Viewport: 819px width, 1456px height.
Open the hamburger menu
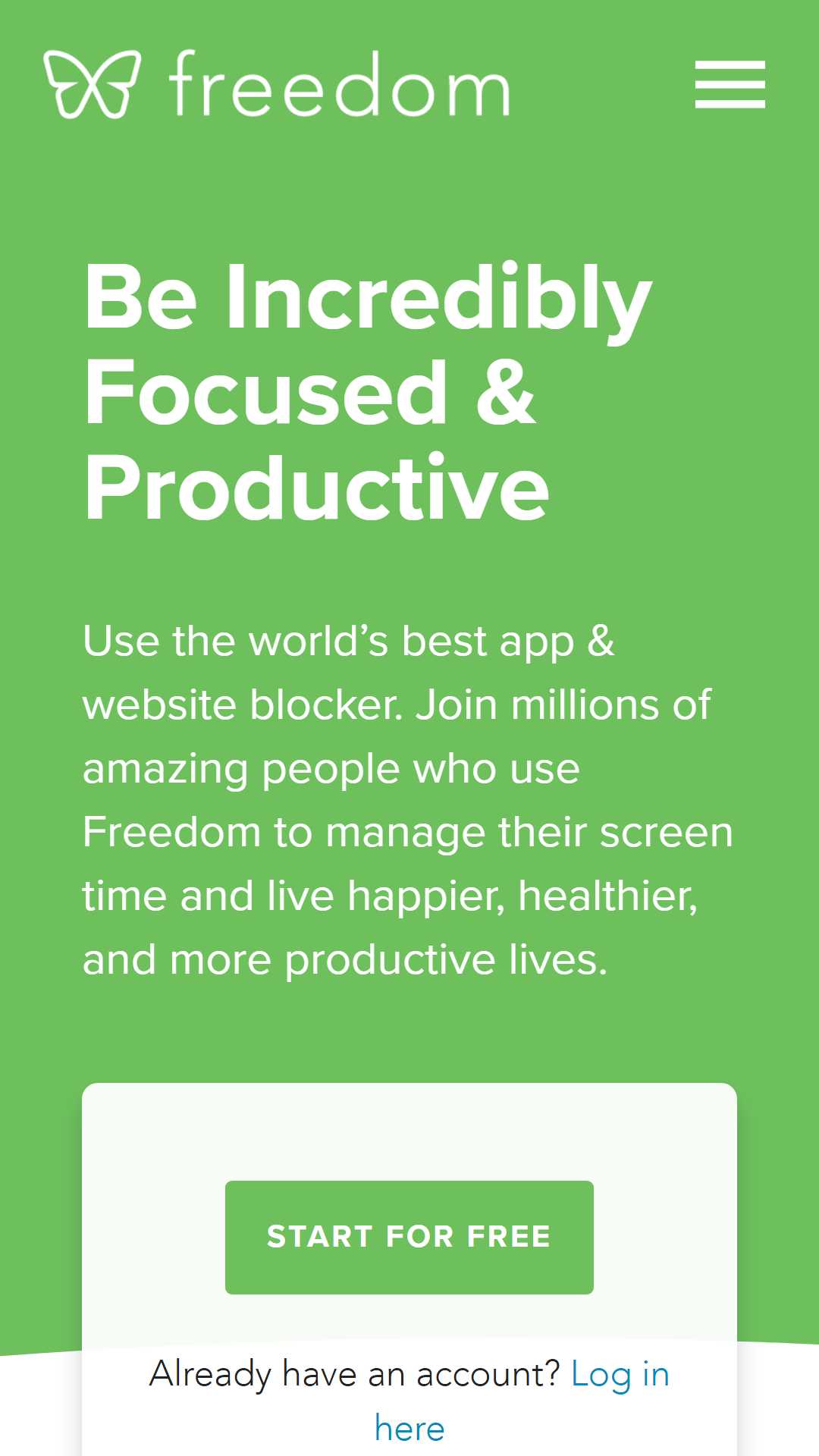(x=730, y=85)
